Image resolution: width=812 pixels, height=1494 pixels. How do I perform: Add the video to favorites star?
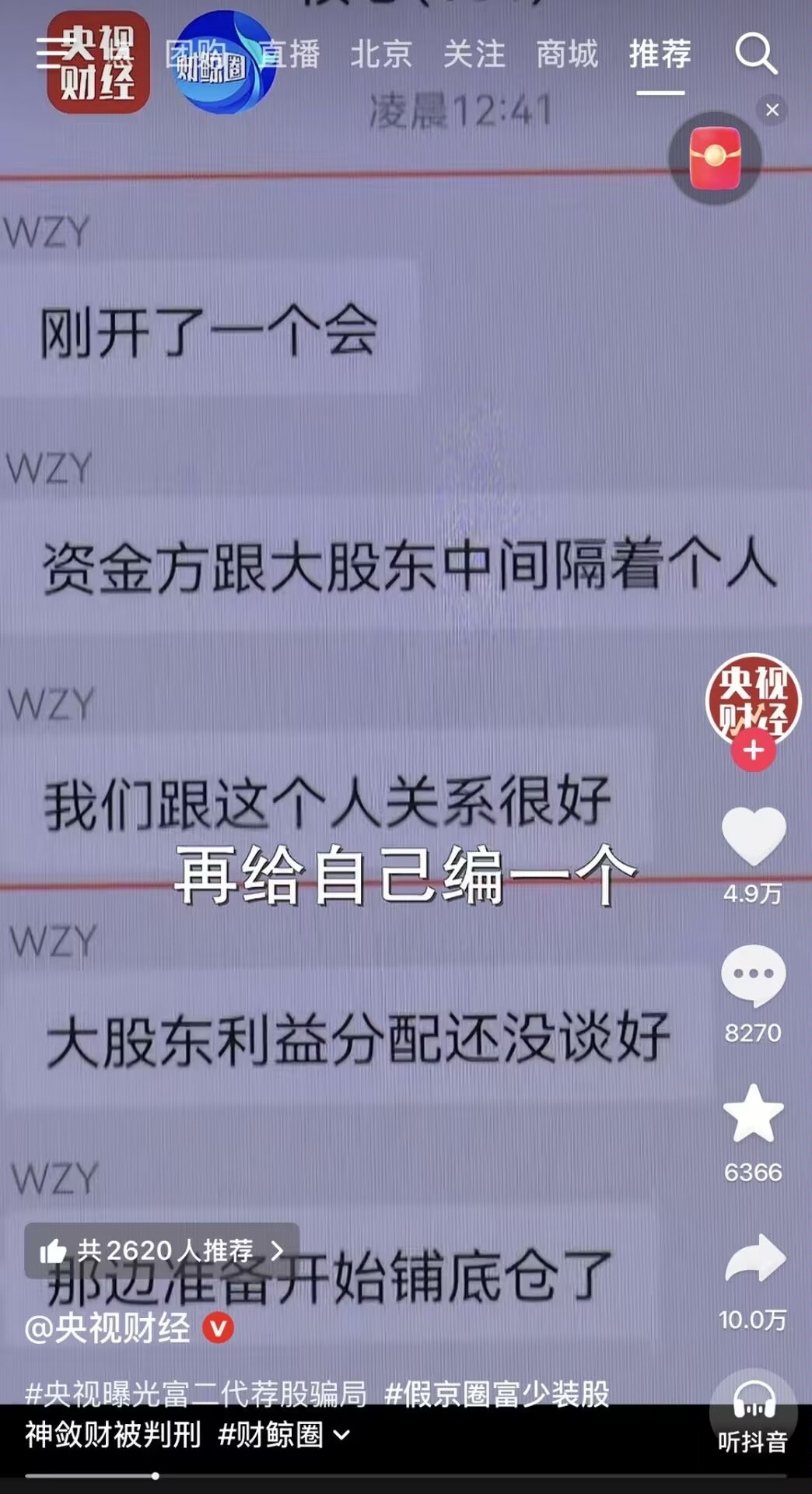pos(753,1115)
